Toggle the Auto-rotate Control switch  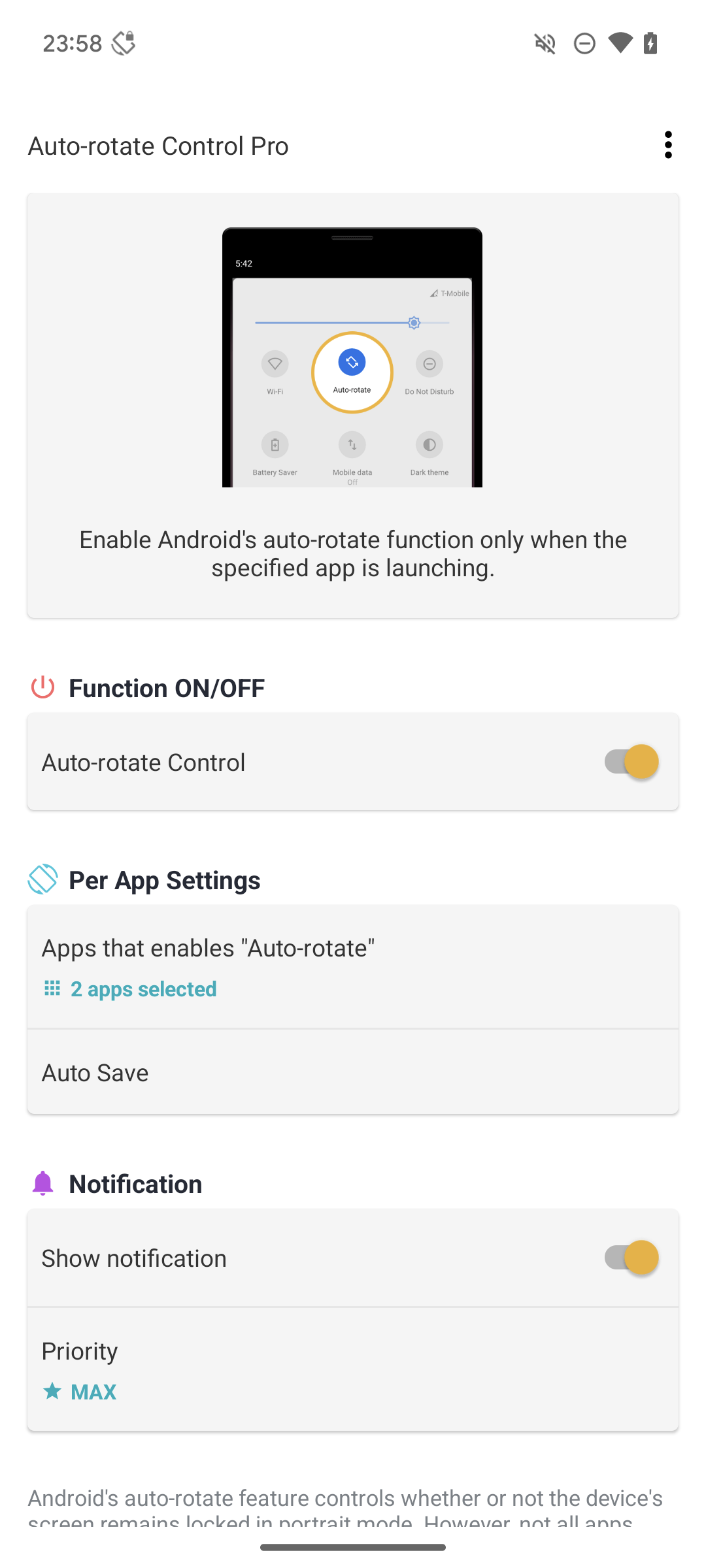pyautogui.click(x=631, y=762)
